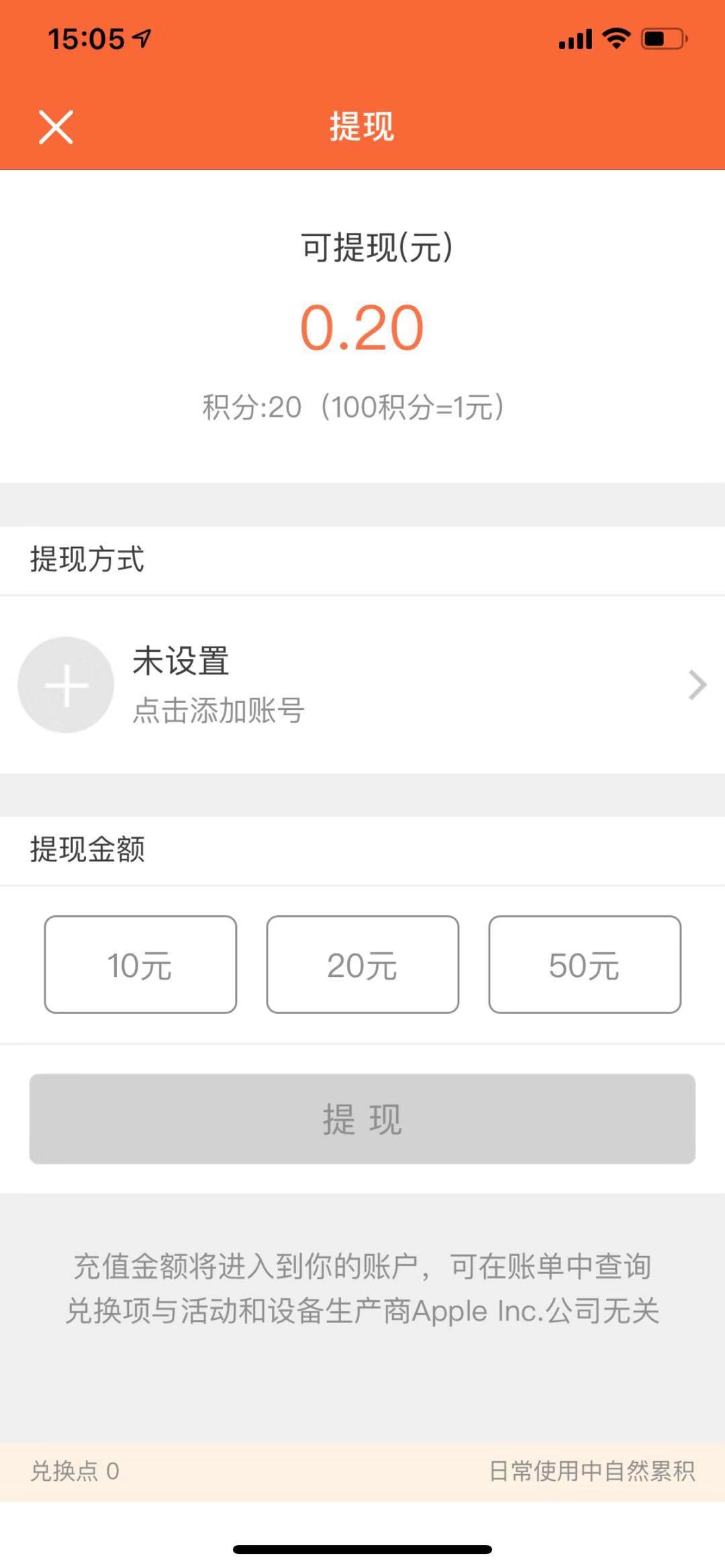
Task: Tap the 提现 title in the header
Action: [x=362, y=125]
